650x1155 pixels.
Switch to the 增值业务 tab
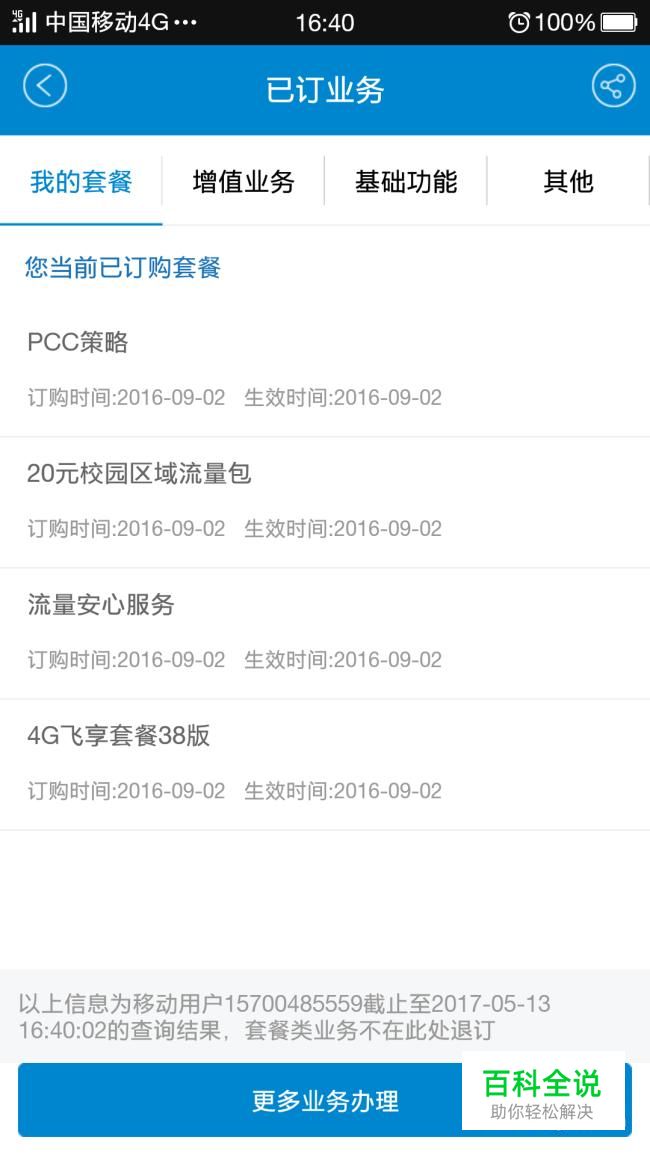(x=243, y=181)
